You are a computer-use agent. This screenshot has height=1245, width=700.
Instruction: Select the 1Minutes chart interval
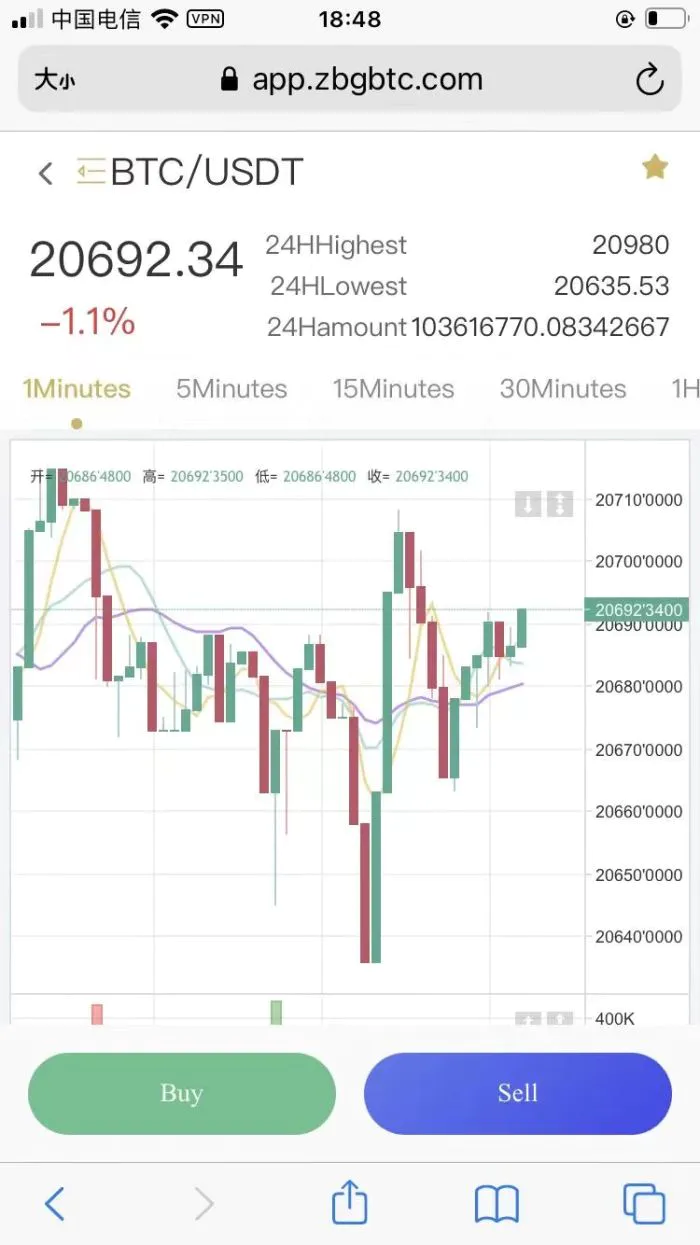tap(77, 389)
